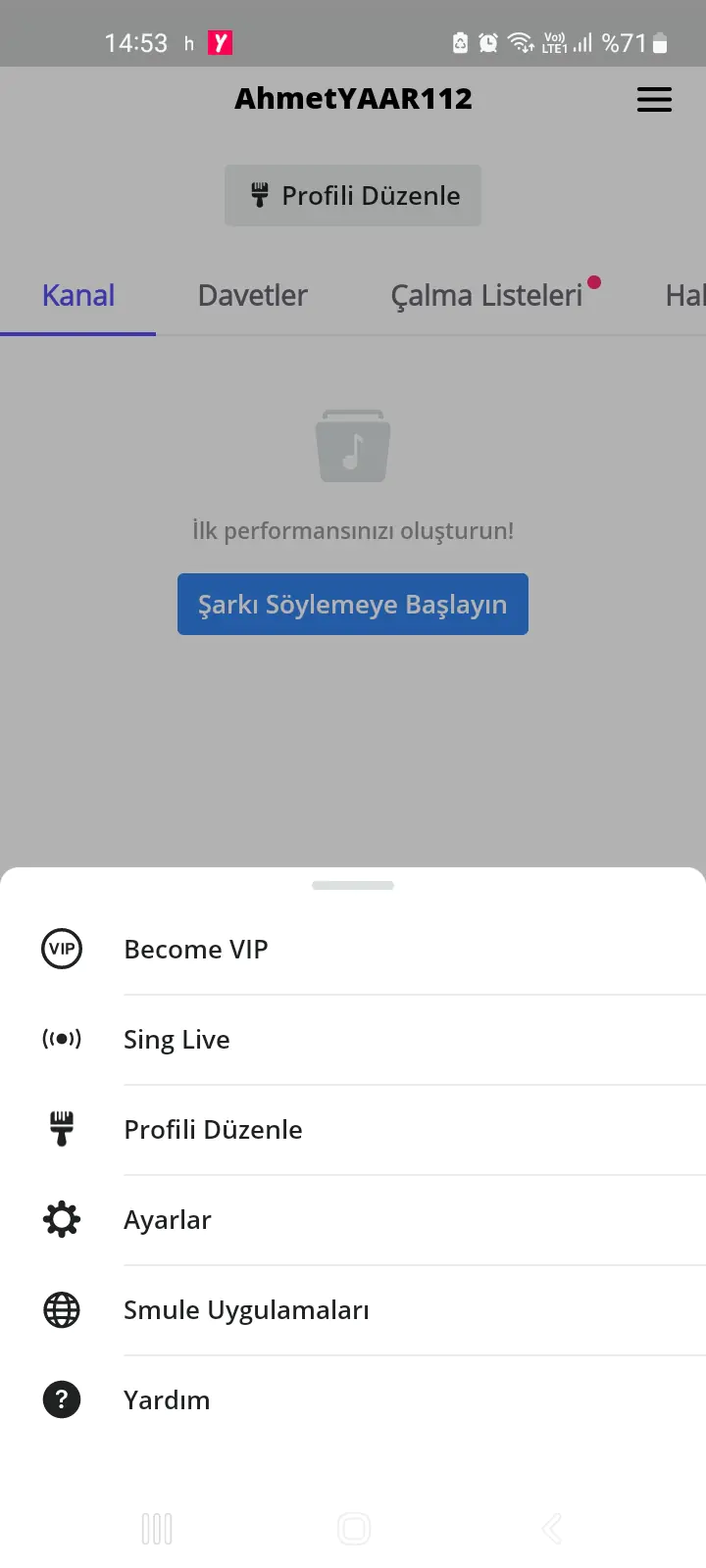Switch to the Davetler tab
The height and width of the screenshot is (1568, 706).
tap(252, 295)
